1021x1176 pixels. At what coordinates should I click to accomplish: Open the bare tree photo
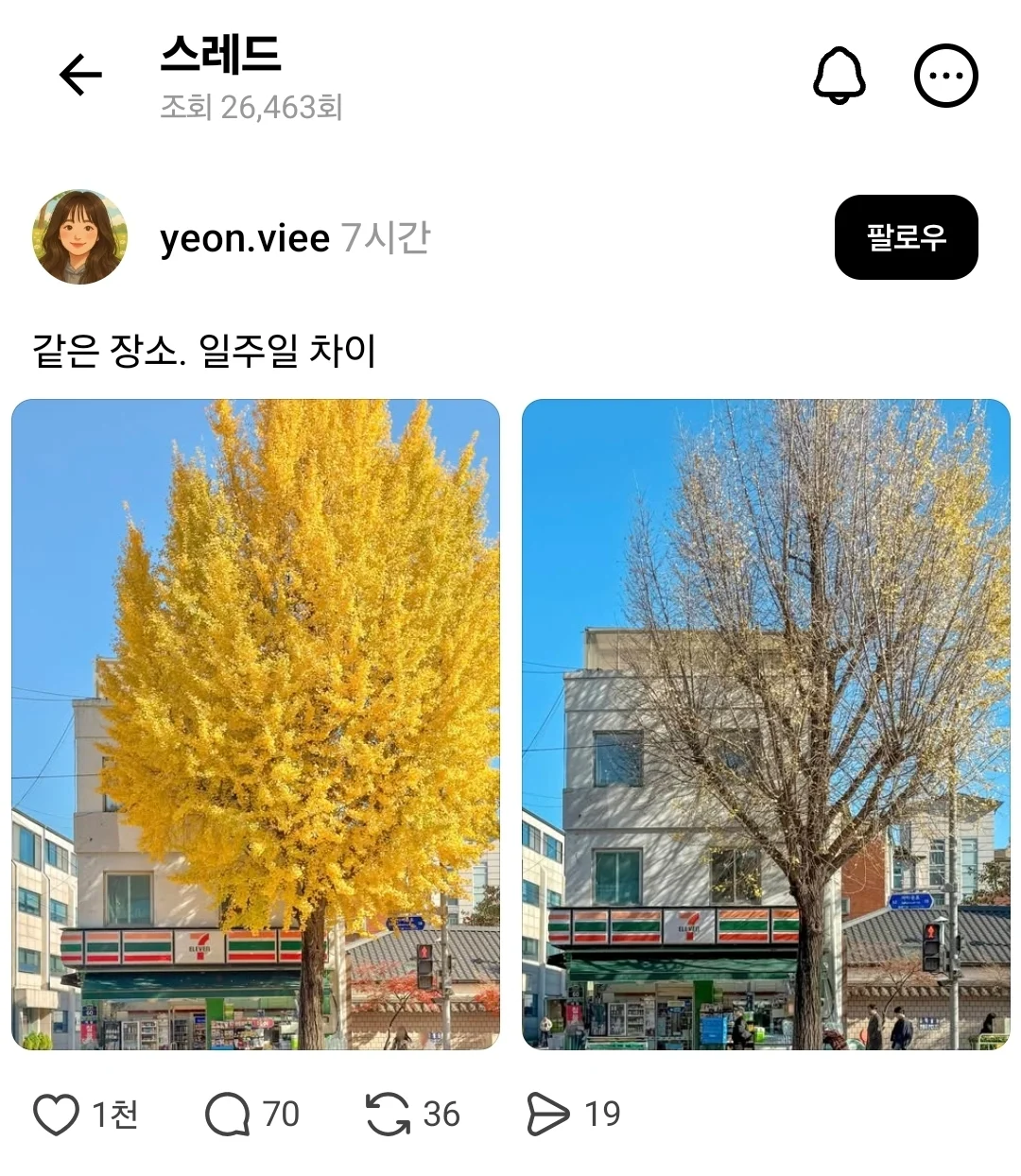tap(766, 724)
